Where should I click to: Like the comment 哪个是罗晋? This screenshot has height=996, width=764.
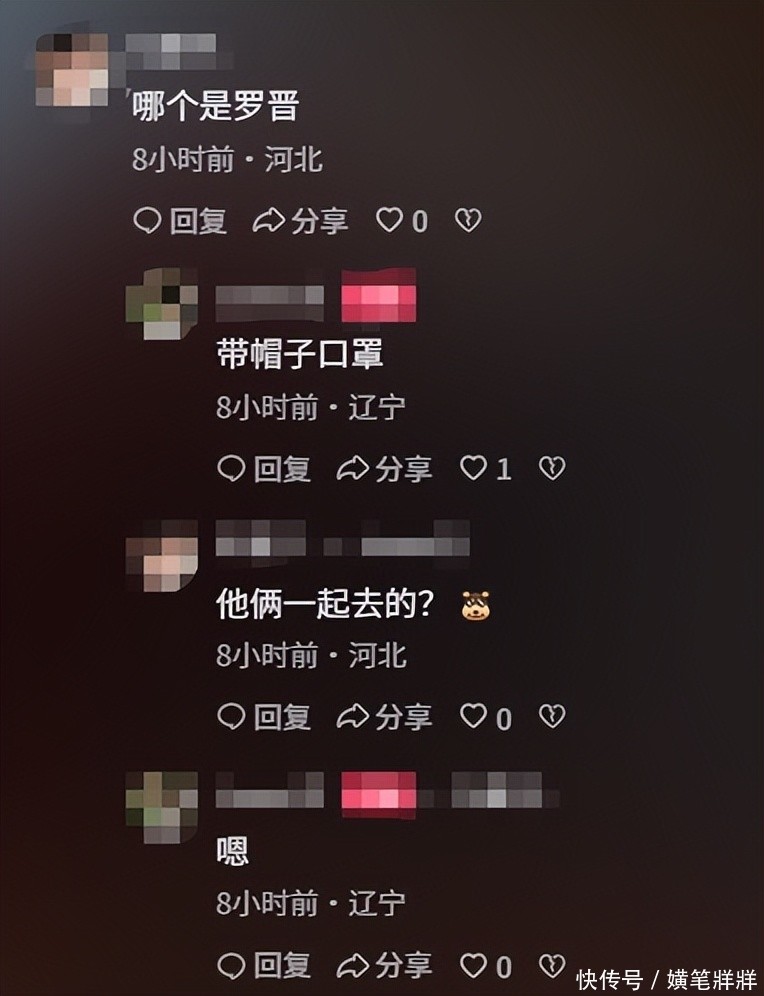click(389, 221)
